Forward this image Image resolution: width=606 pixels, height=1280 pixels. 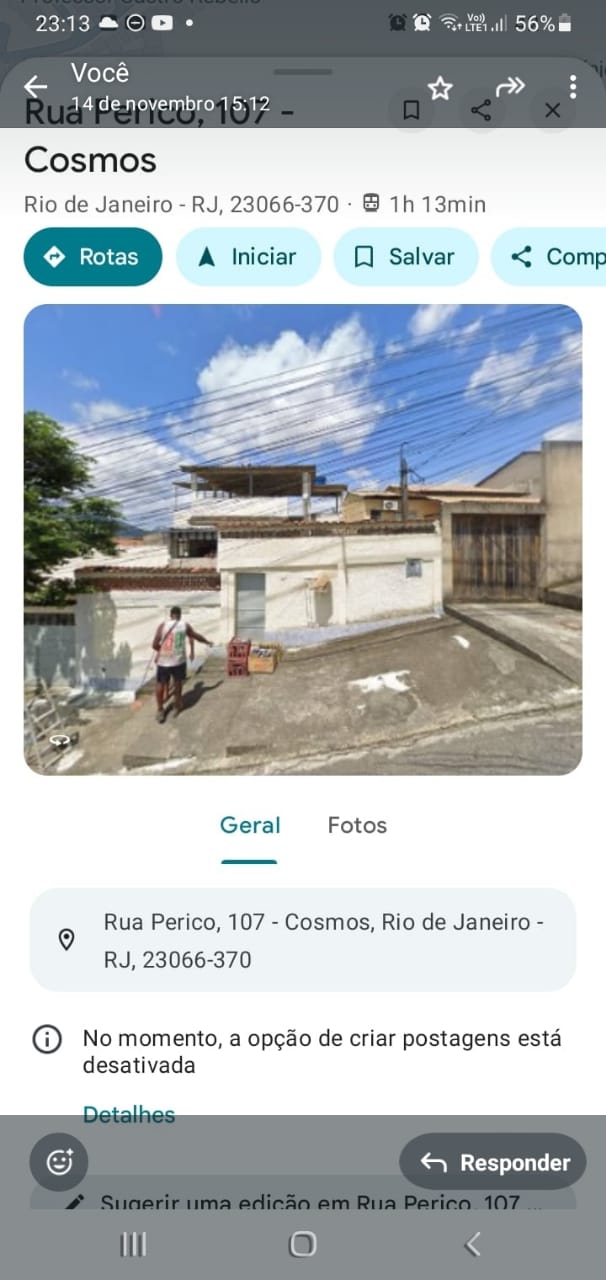(510, 87)
